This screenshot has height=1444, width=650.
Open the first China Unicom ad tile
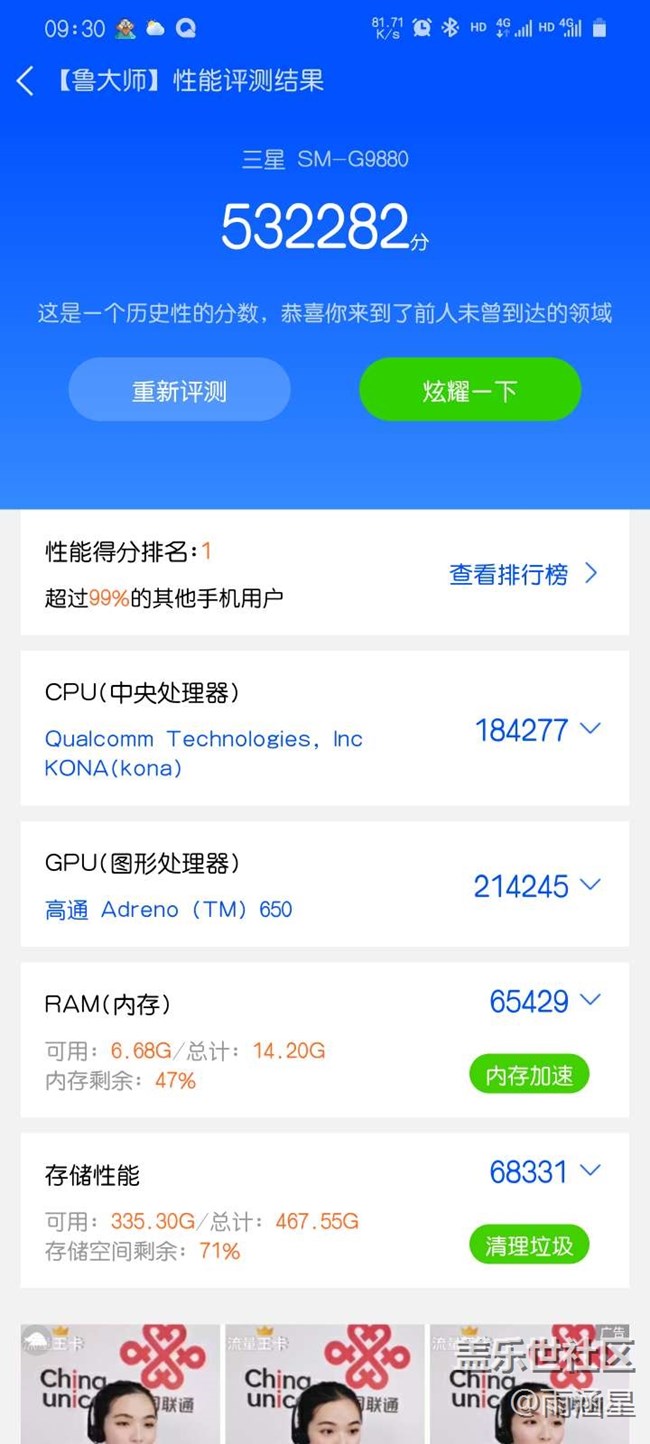tap(120, 1384)
